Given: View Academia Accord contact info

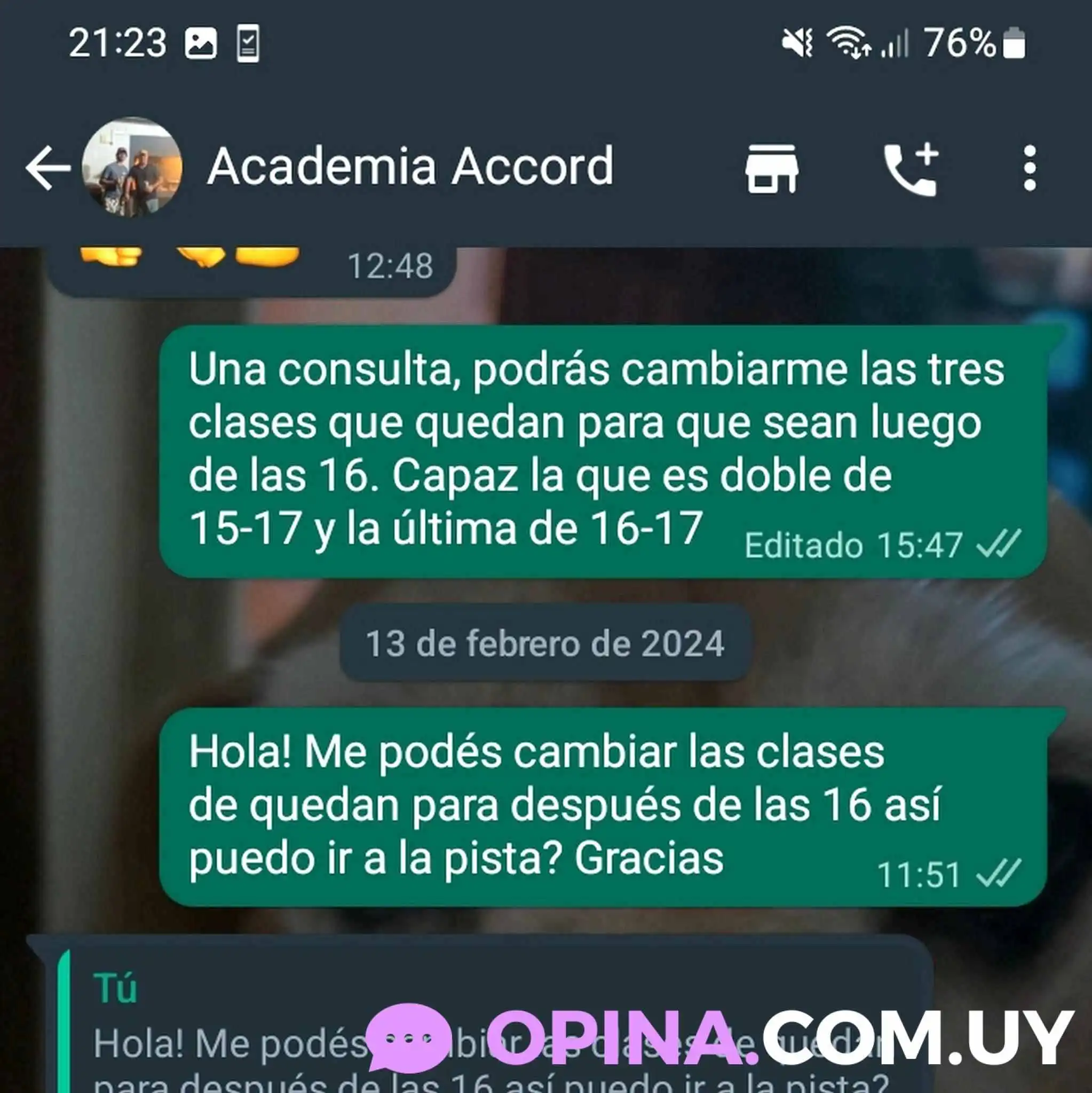Looking at the screenshot, I should 410,167.
